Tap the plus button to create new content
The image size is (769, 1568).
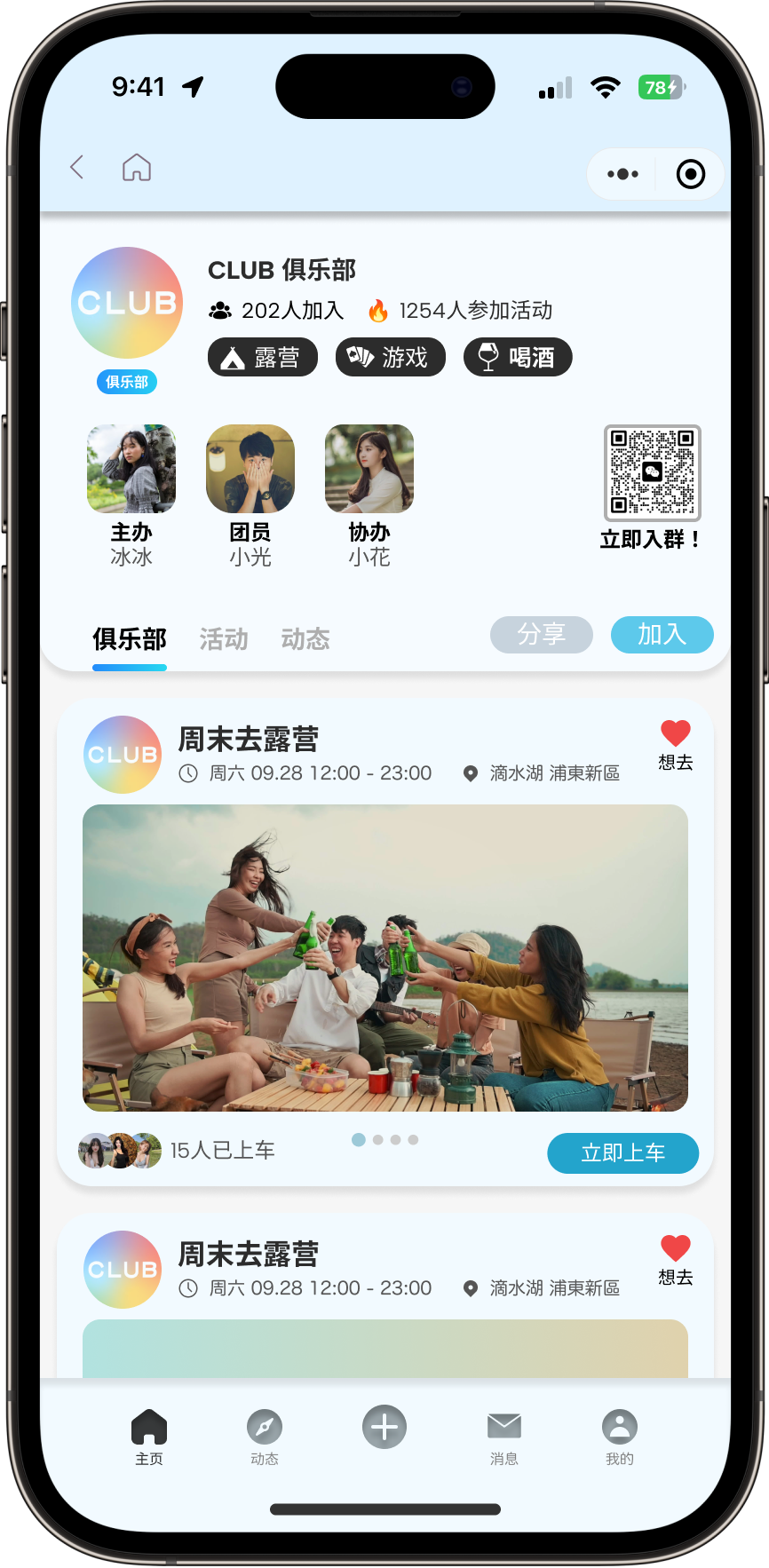coord(384,1427)
